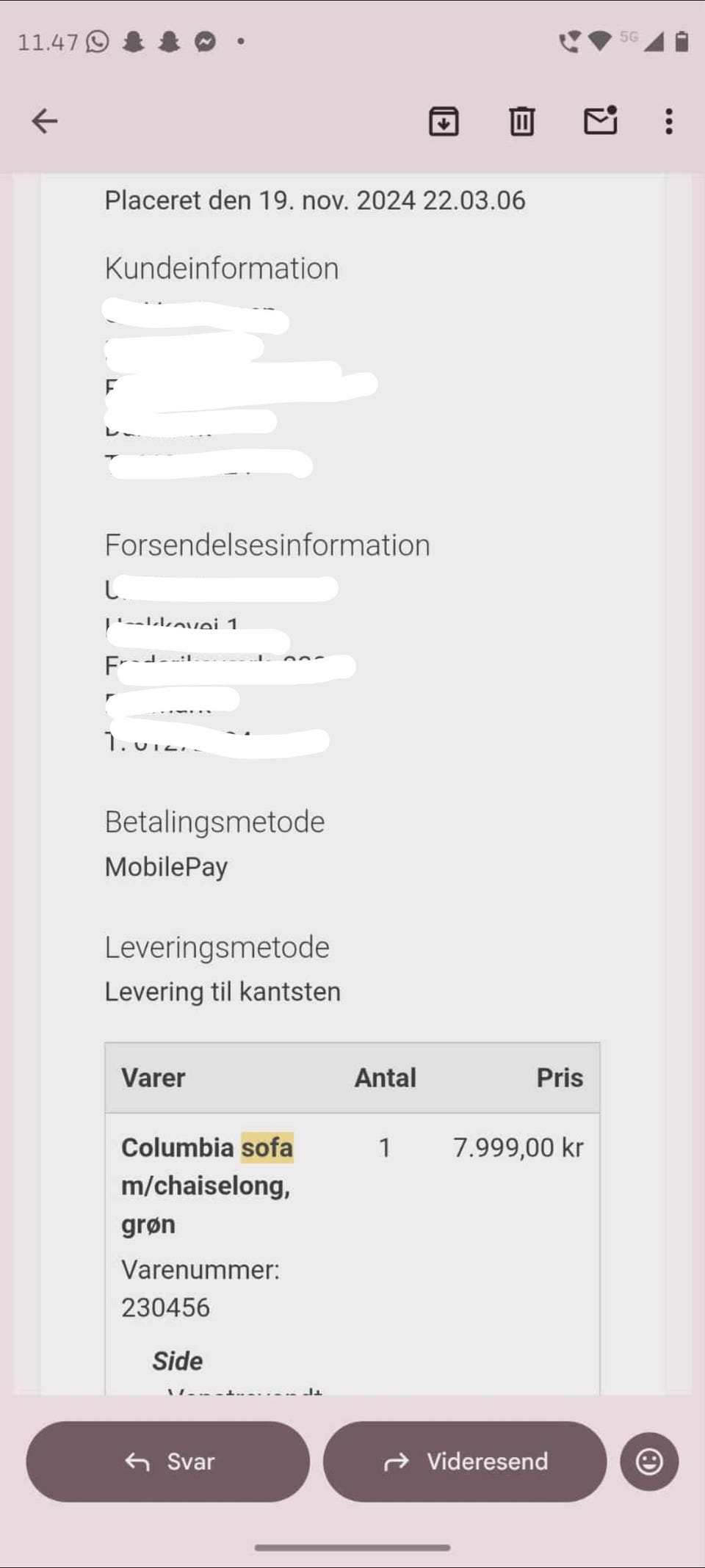Image resolution: width=705 pixels, height=1568 pixels.
Task: Select the MobilePay payment method text
Action: [166, 866]
